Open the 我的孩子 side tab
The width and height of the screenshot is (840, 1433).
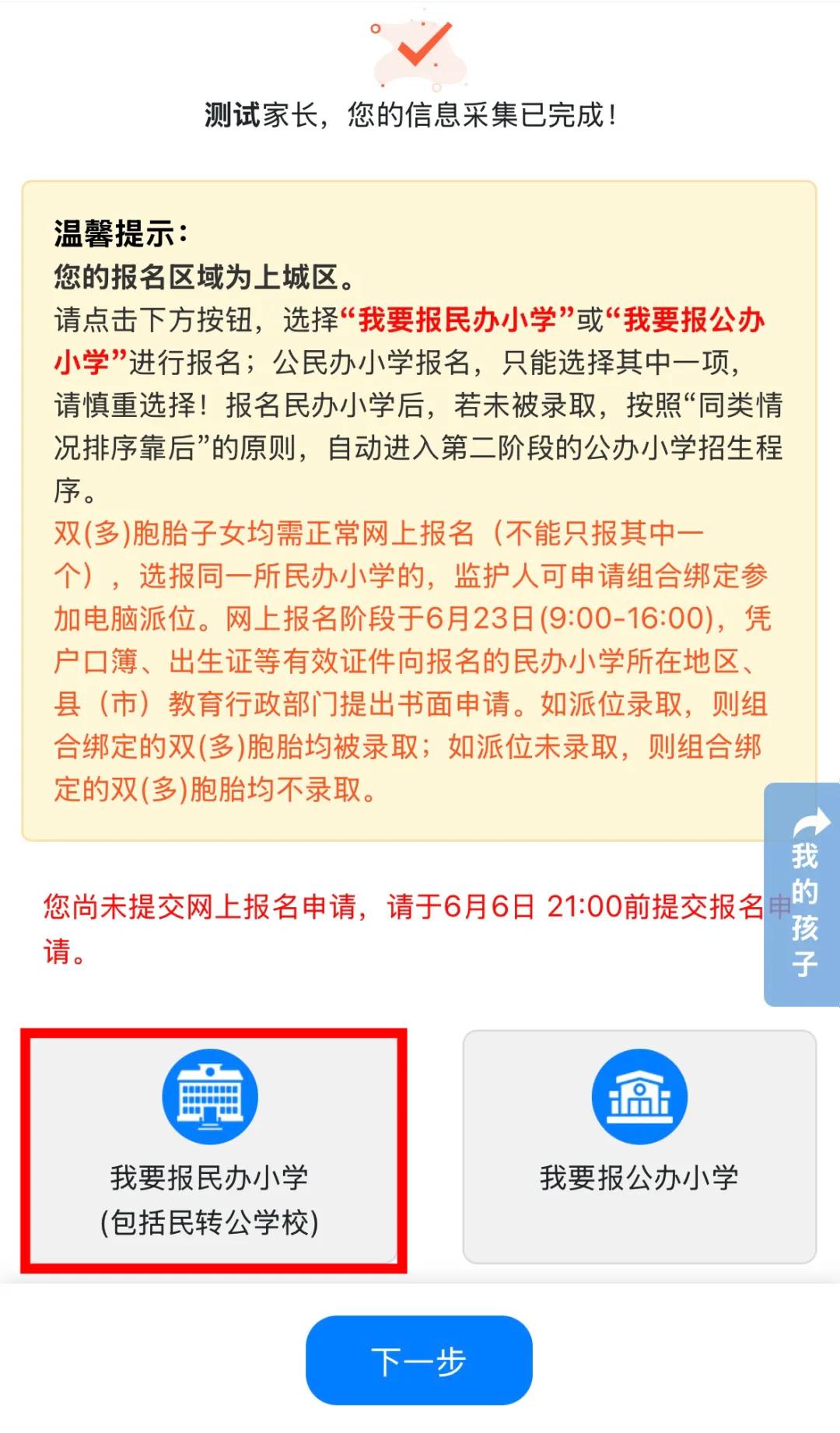point(803,895)
